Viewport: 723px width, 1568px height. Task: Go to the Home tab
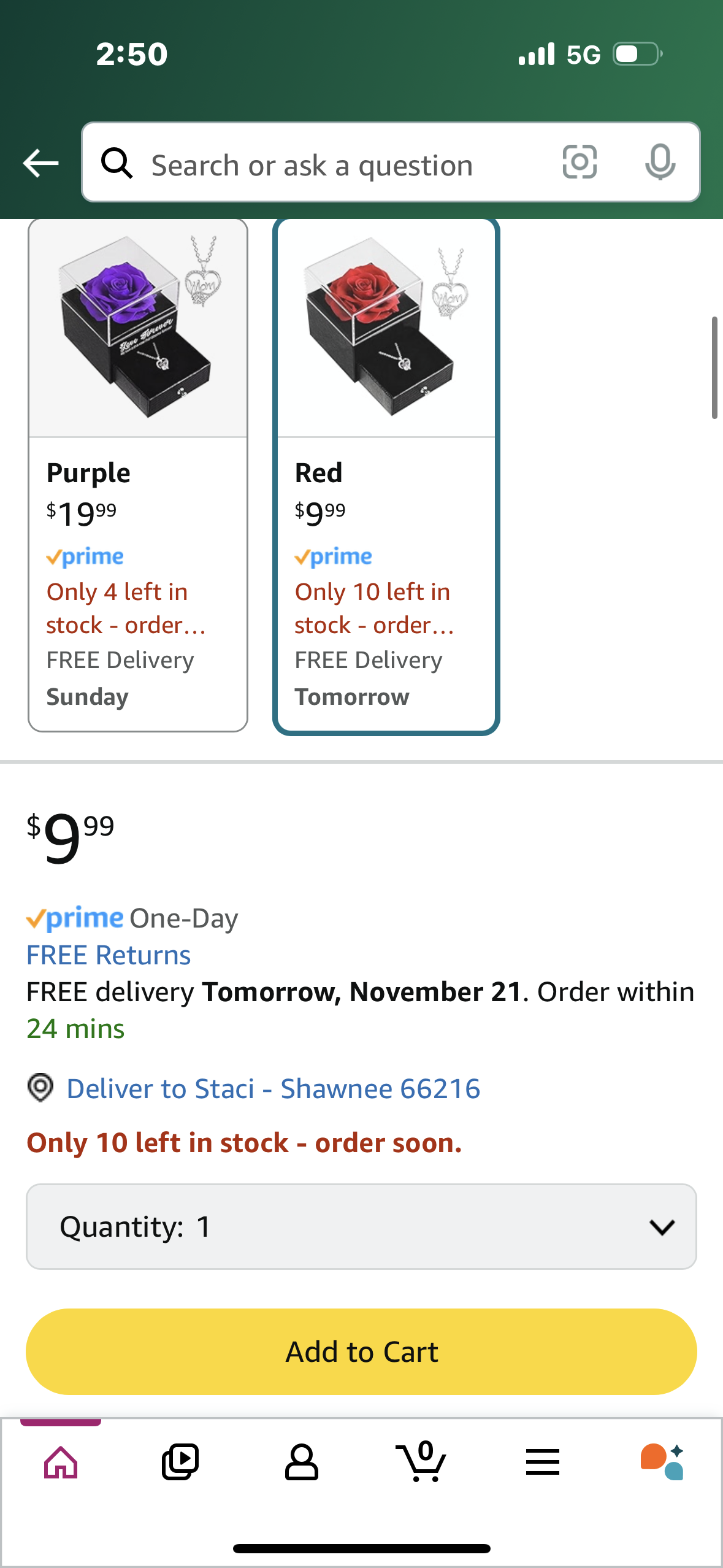(61, 1462)
